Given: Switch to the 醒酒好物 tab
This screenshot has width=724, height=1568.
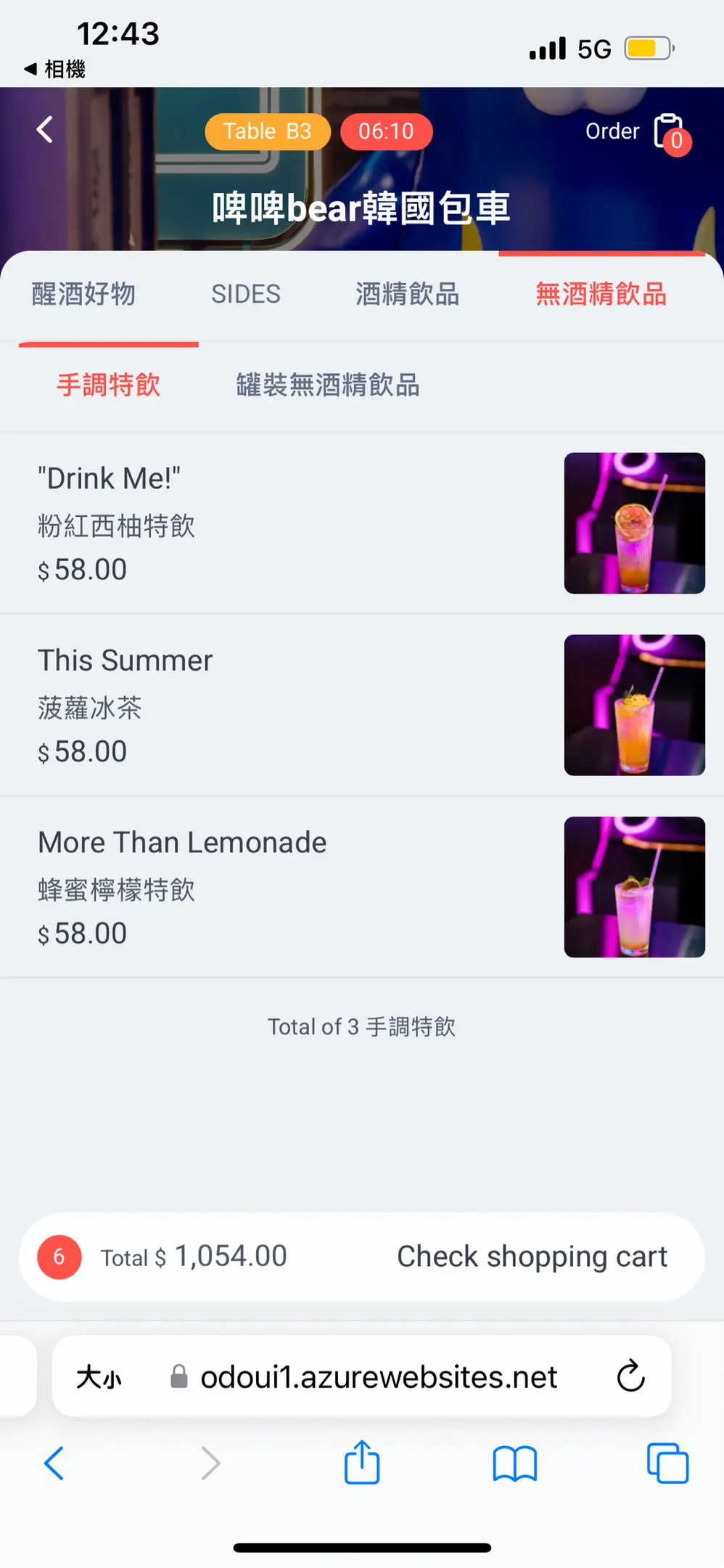Looking at the screenshot, I should [x=83, y=294].
